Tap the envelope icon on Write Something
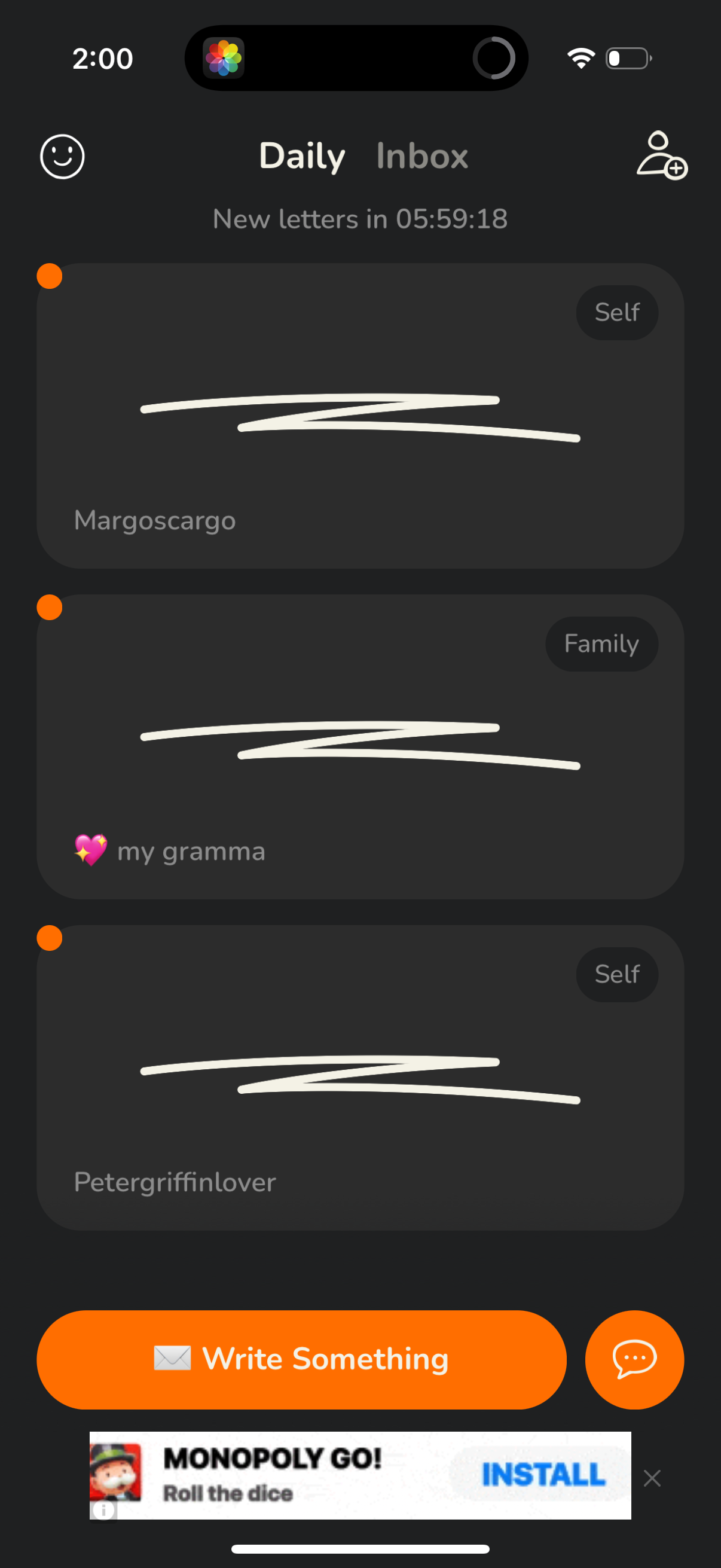721x1568 pixels. coord(173,1359)
